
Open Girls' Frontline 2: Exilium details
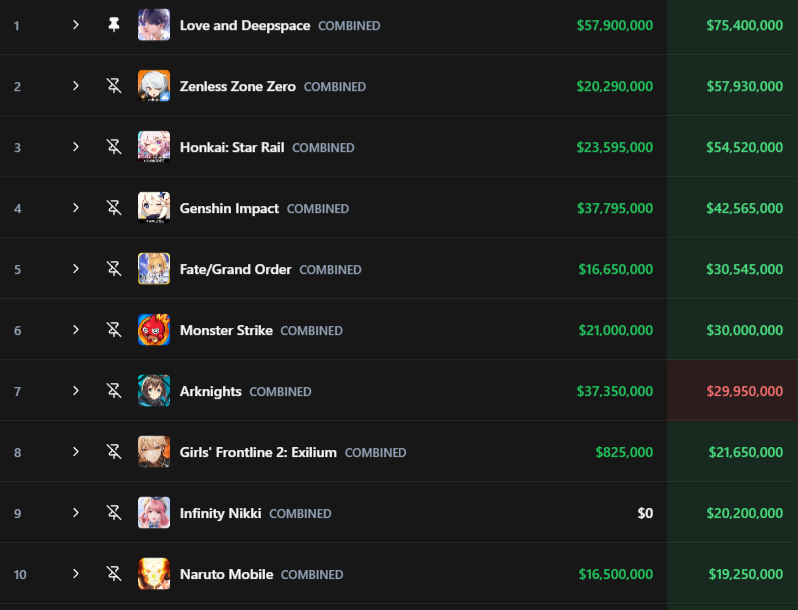tap(258, 452)
